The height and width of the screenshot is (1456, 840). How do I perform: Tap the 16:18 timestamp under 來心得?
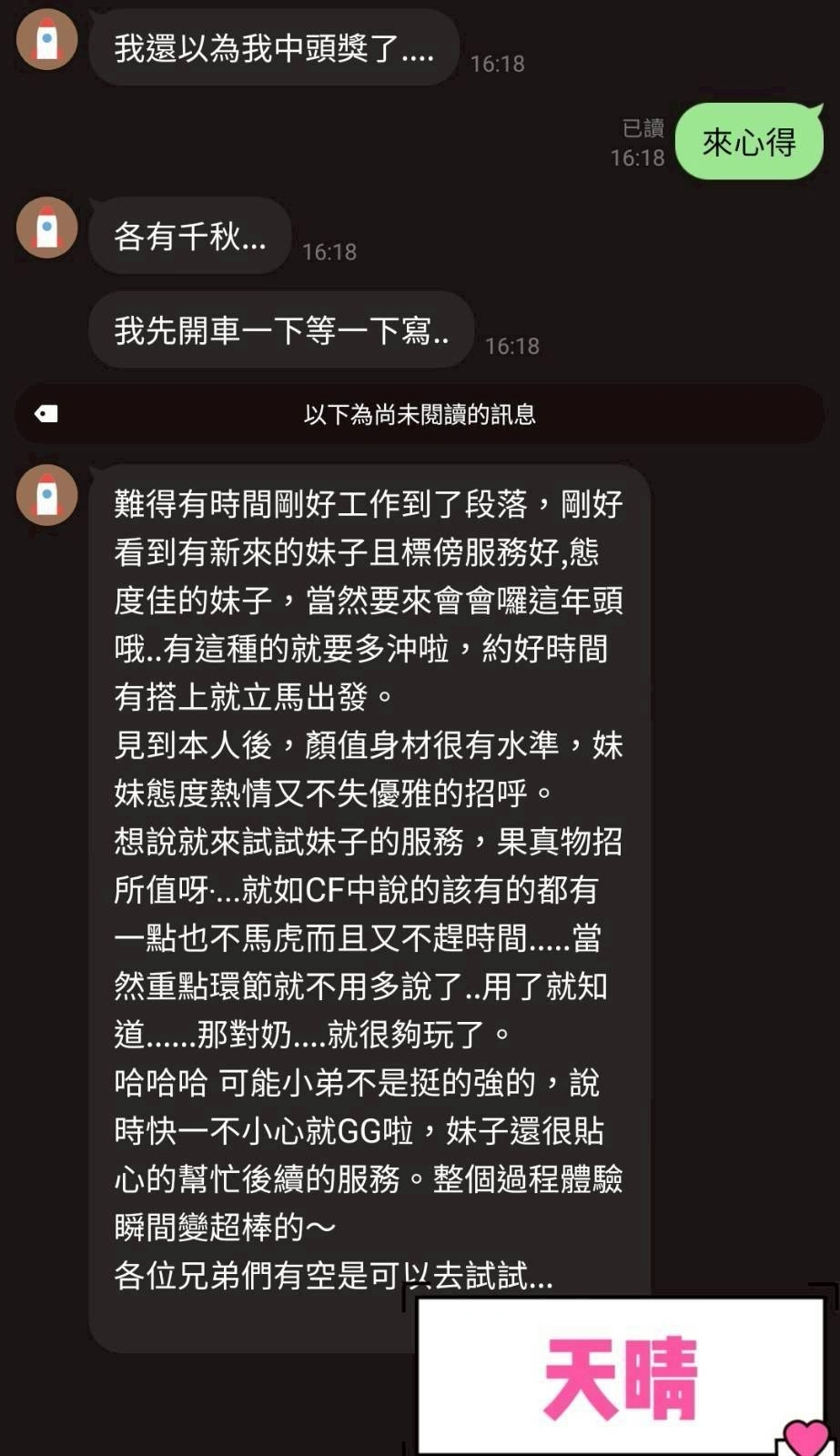[x=637, y=157]
